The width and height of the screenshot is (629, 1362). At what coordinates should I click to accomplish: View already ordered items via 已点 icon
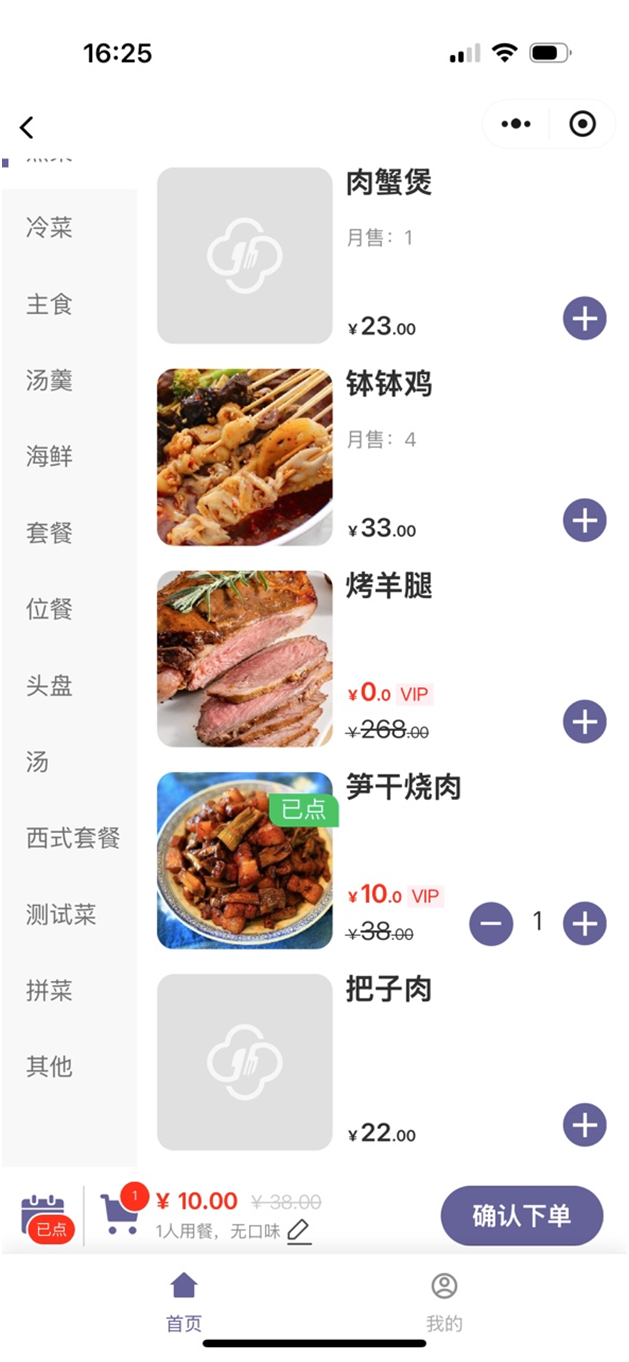click(x=44, y=1217)
